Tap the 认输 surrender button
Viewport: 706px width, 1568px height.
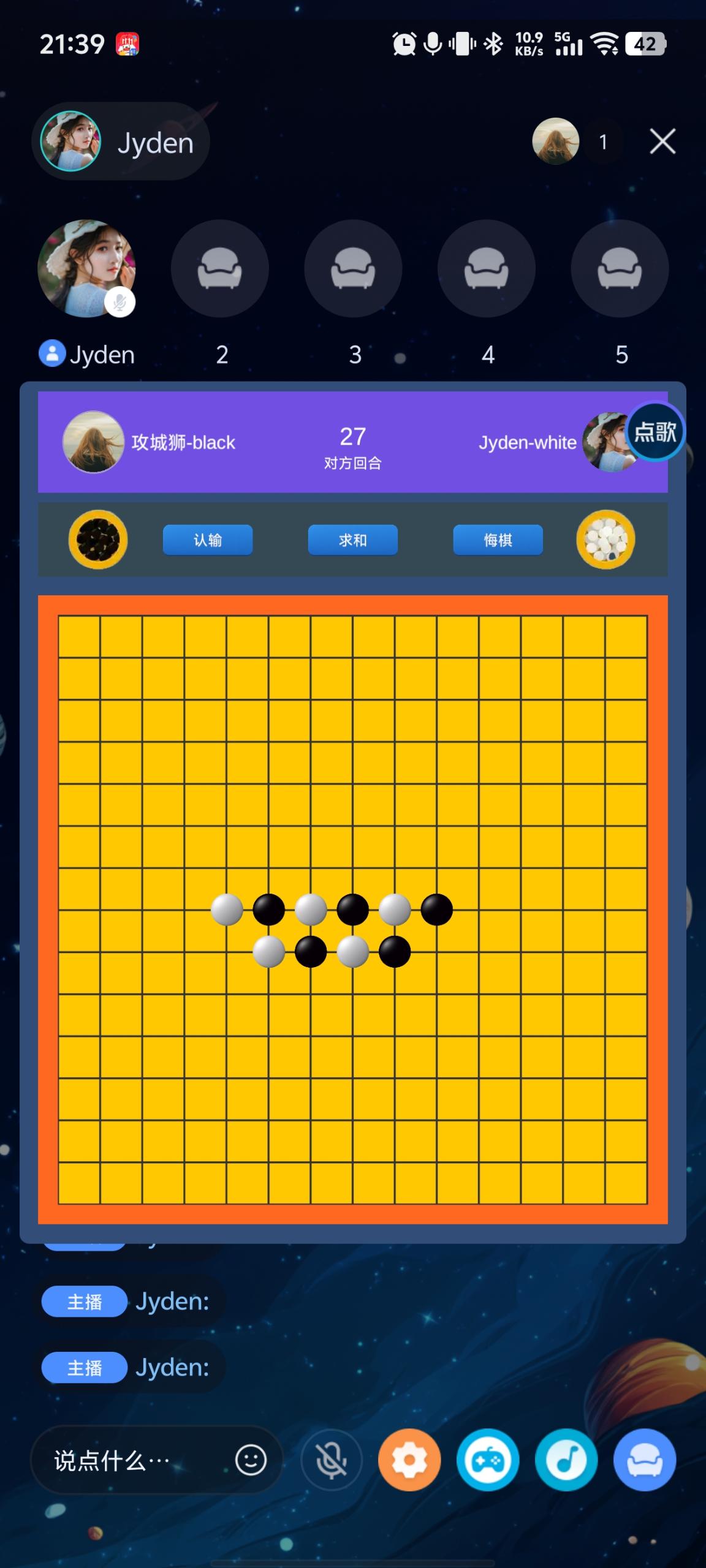pyautogui.click(x=207, y=540)
